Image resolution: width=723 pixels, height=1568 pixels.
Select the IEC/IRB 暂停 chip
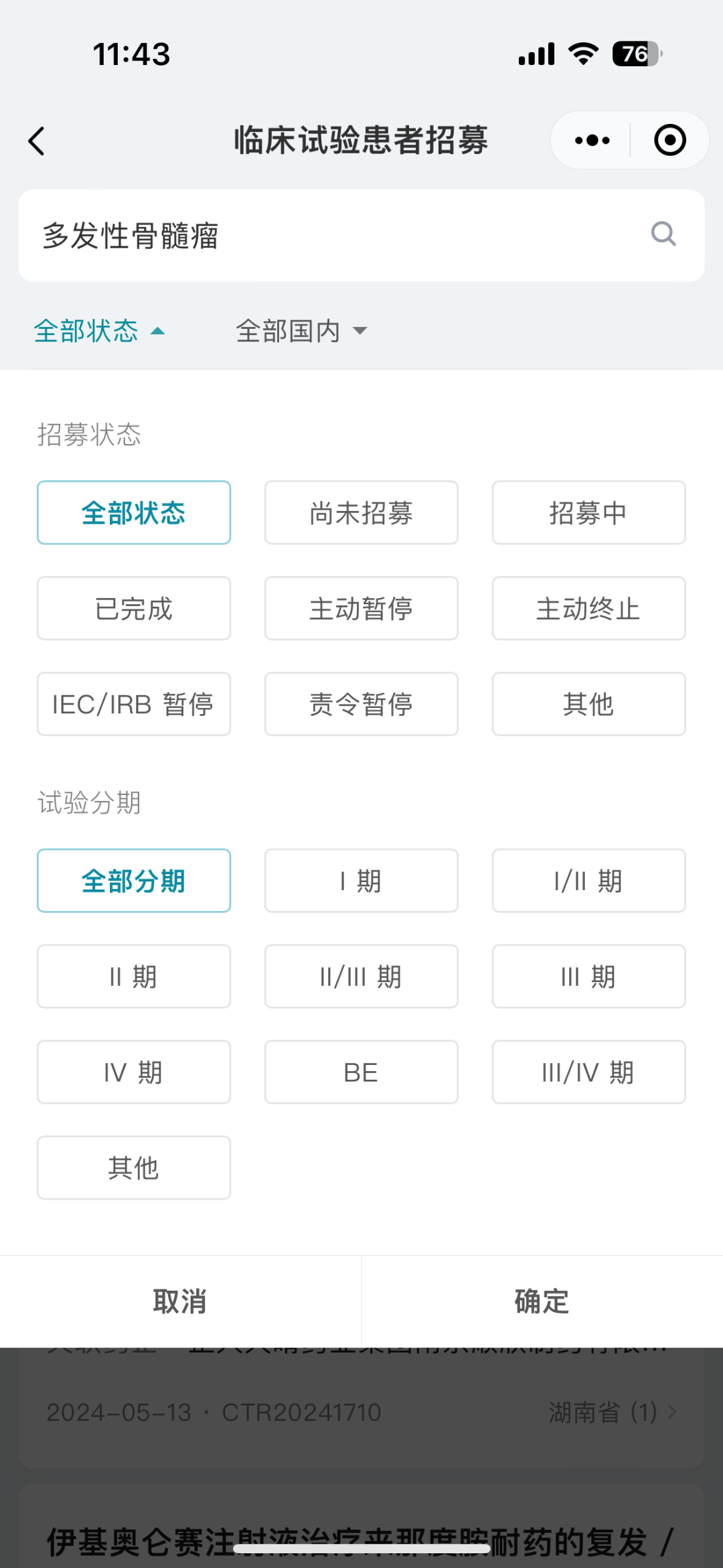pos(134,704)
